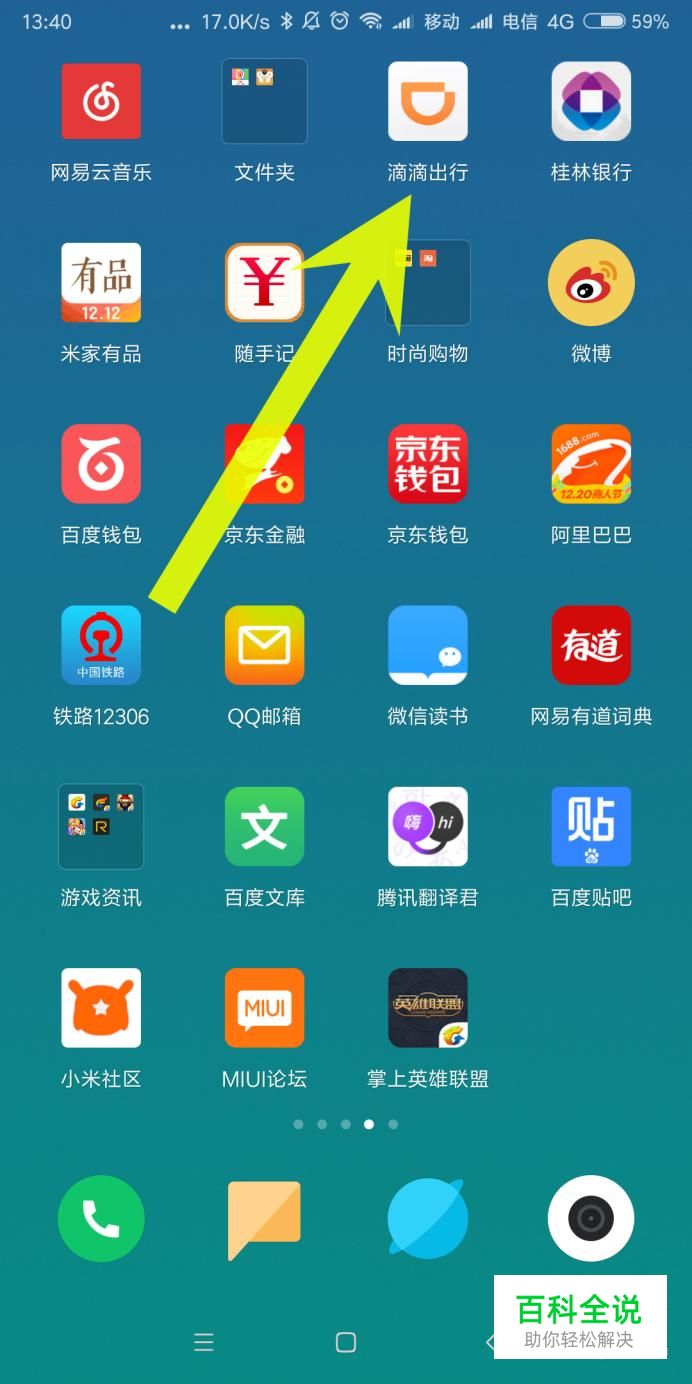Open 桂林银行 banking app

(x=591, y=101)
